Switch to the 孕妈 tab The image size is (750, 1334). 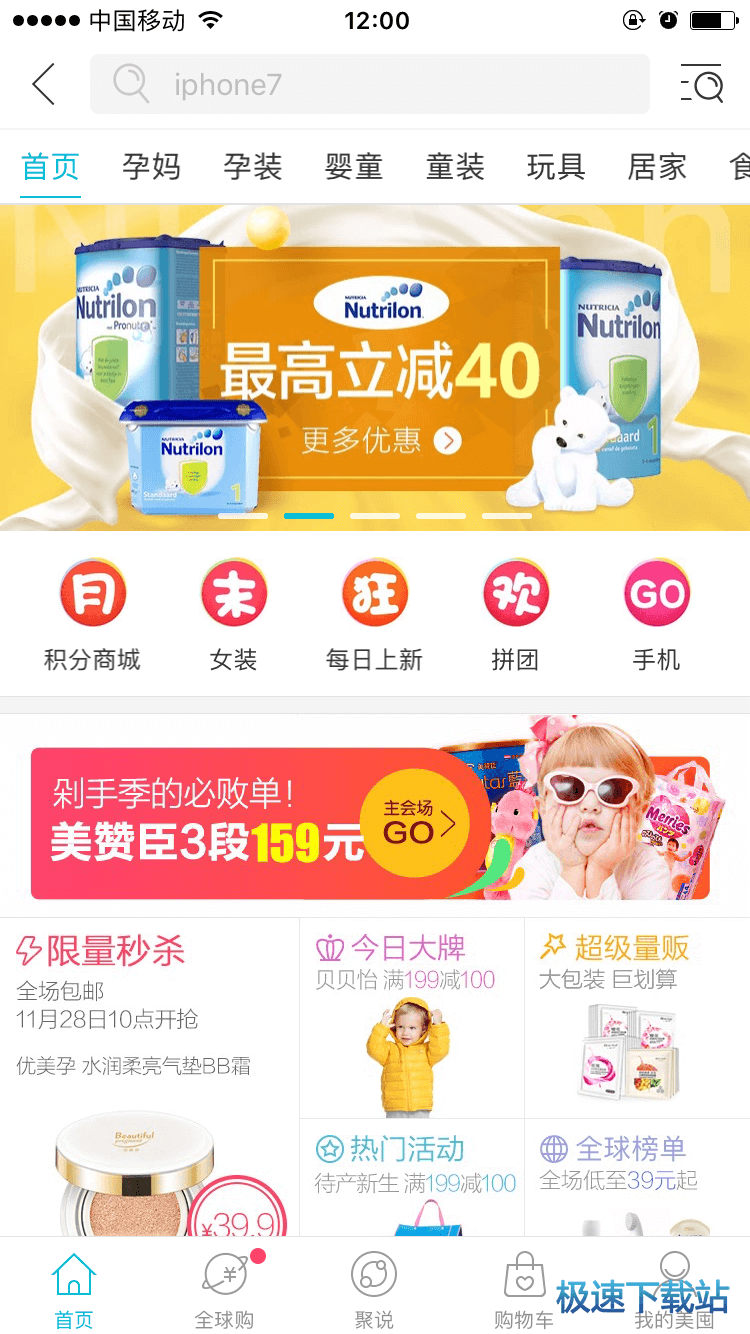click(151, 167)
